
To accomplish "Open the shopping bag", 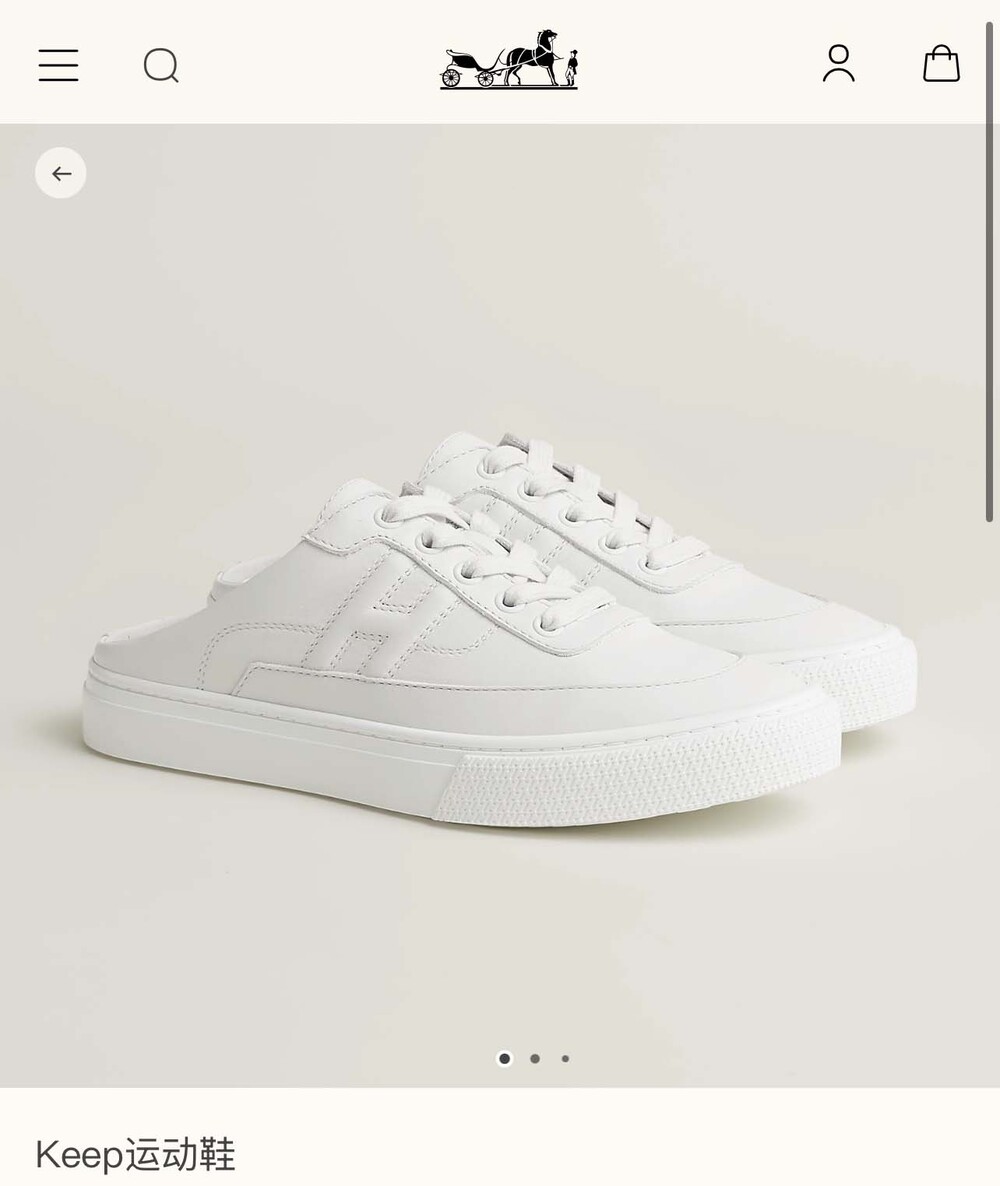I will [942, 64].
